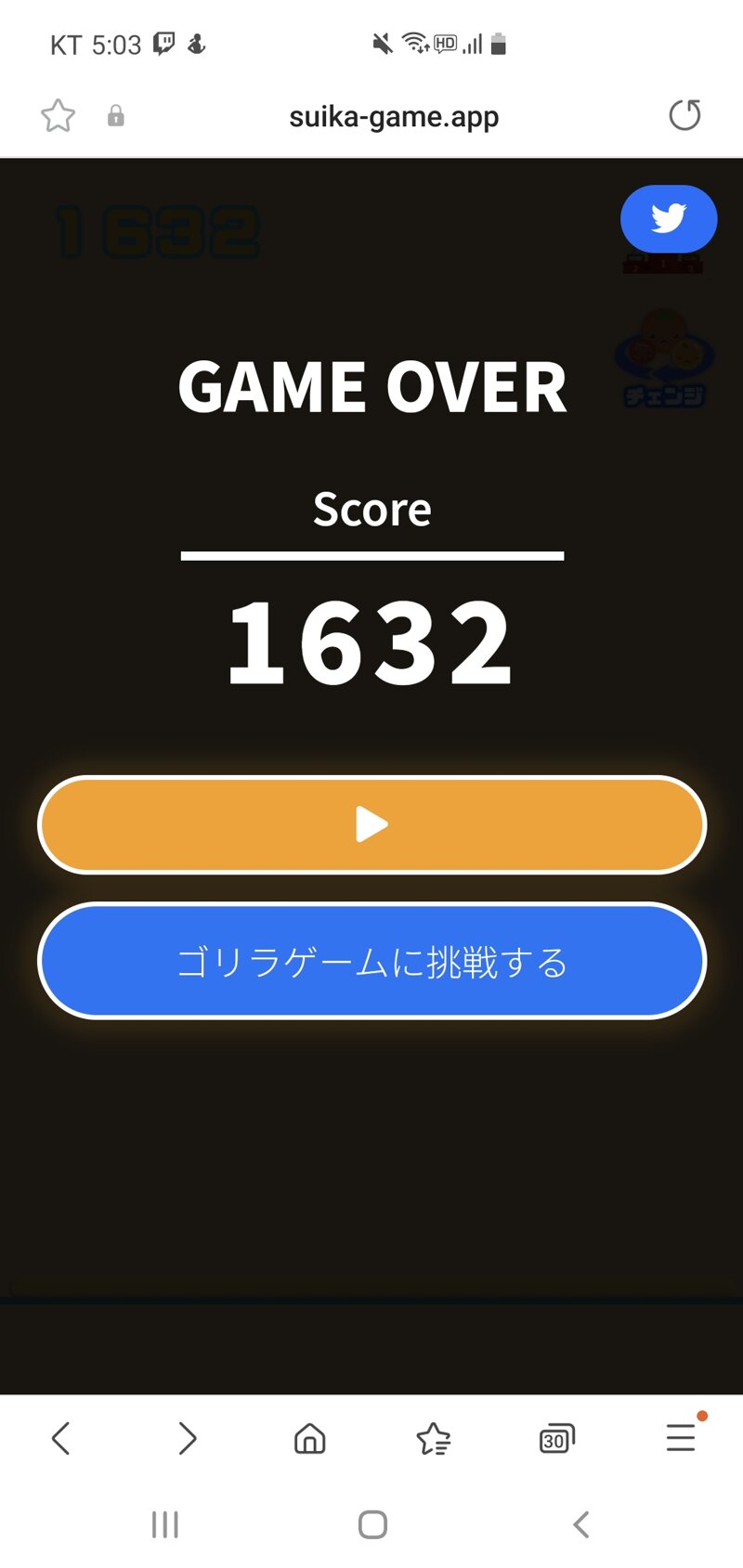This screenshot has height=1568, width=743.
Task: Tap the ゴリラゲームに挑戦する button
Action: click(x=371, y=962)
